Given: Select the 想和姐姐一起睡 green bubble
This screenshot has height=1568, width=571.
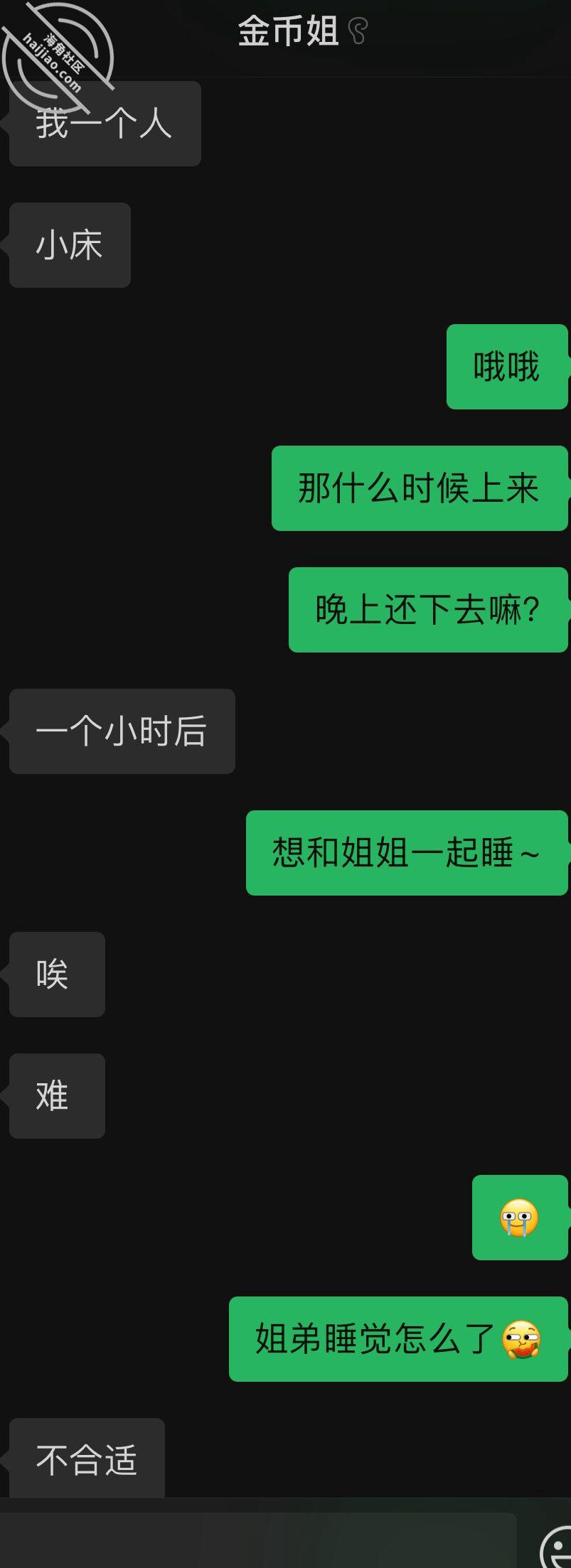Looking at the screenshot, I should point(406,853).
